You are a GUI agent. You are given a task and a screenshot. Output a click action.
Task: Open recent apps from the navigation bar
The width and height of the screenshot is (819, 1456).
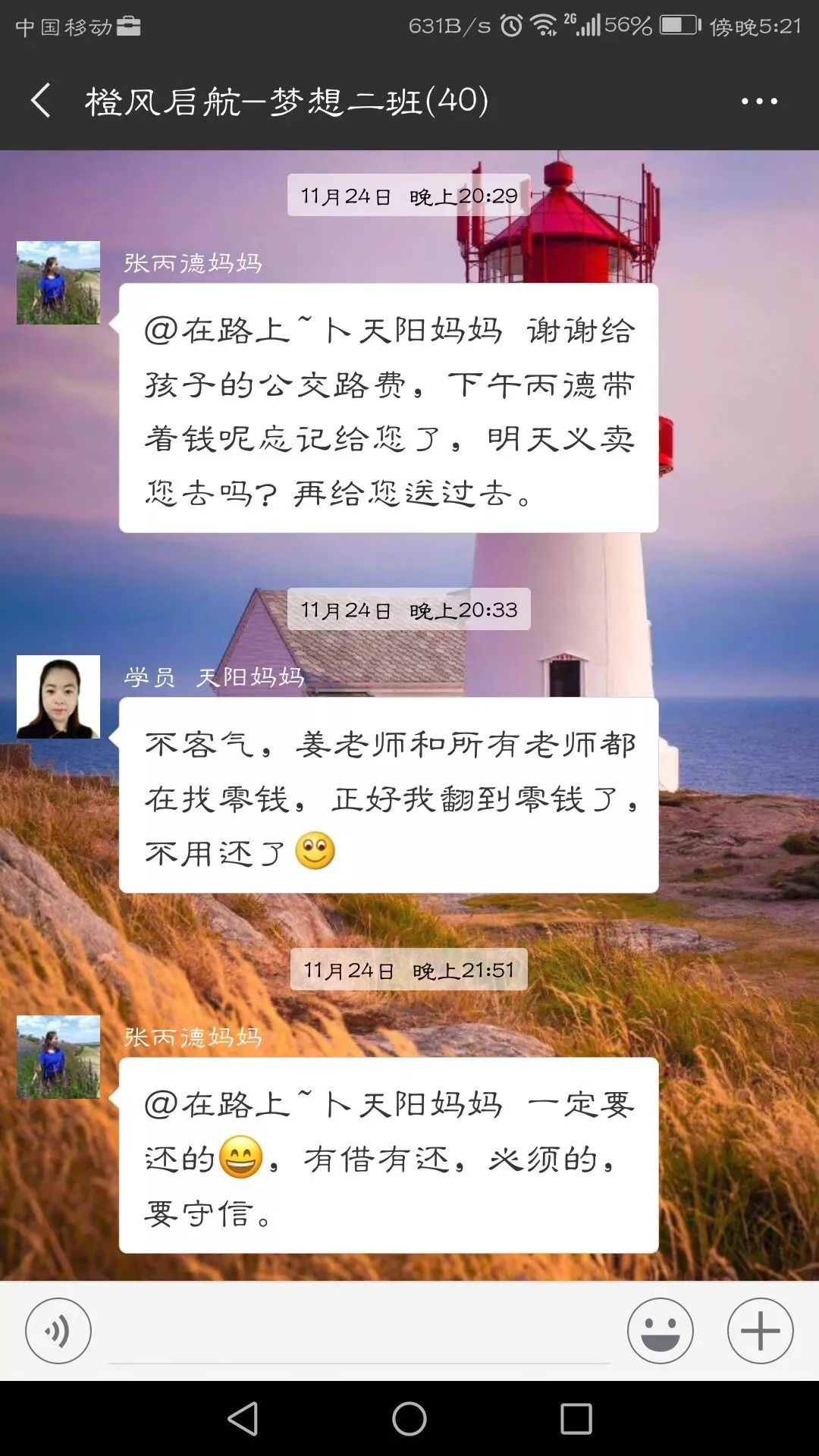(576, 1418)
